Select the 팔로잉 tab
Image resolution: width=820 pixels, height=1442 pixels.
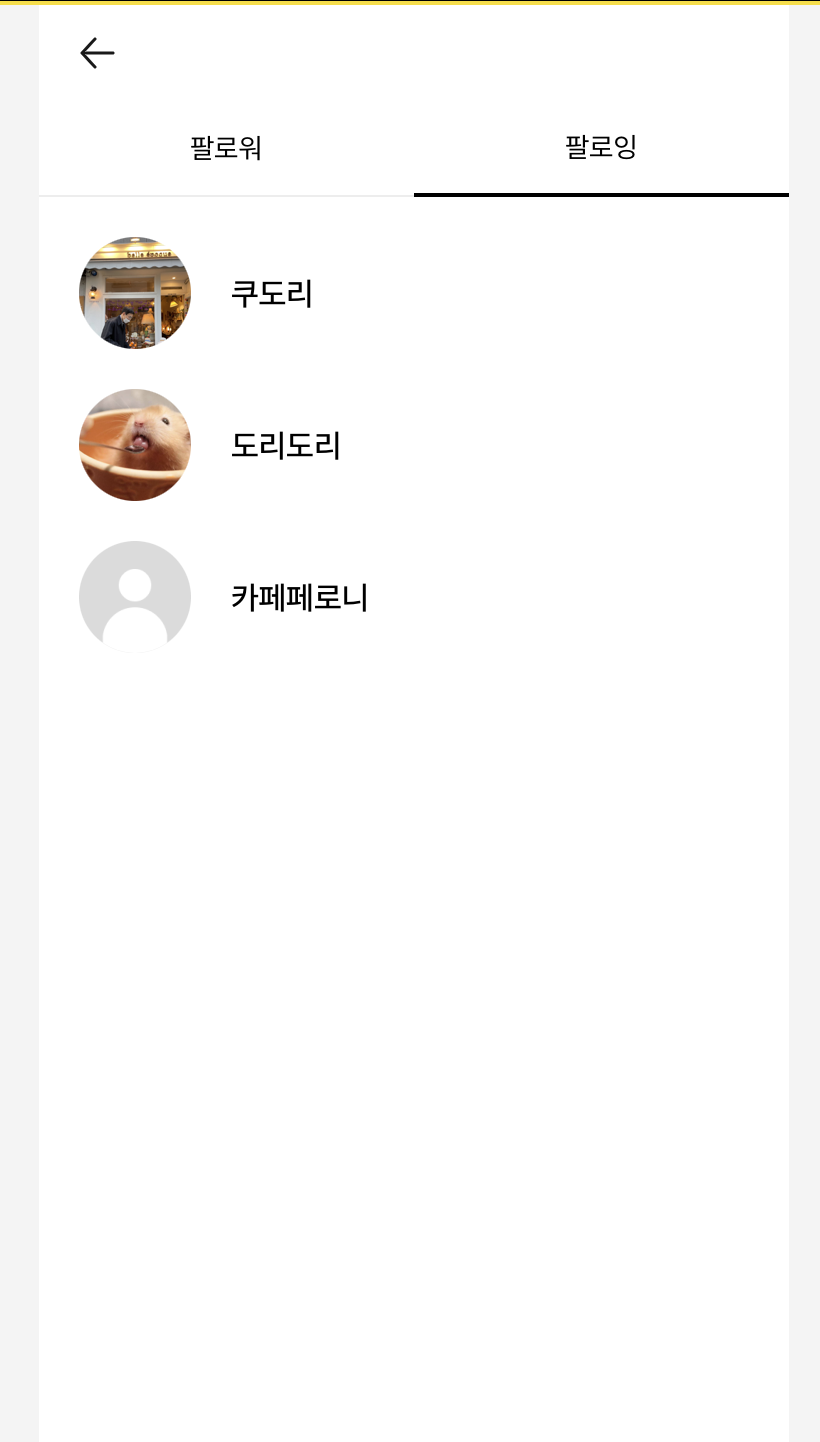click(601, 148)
